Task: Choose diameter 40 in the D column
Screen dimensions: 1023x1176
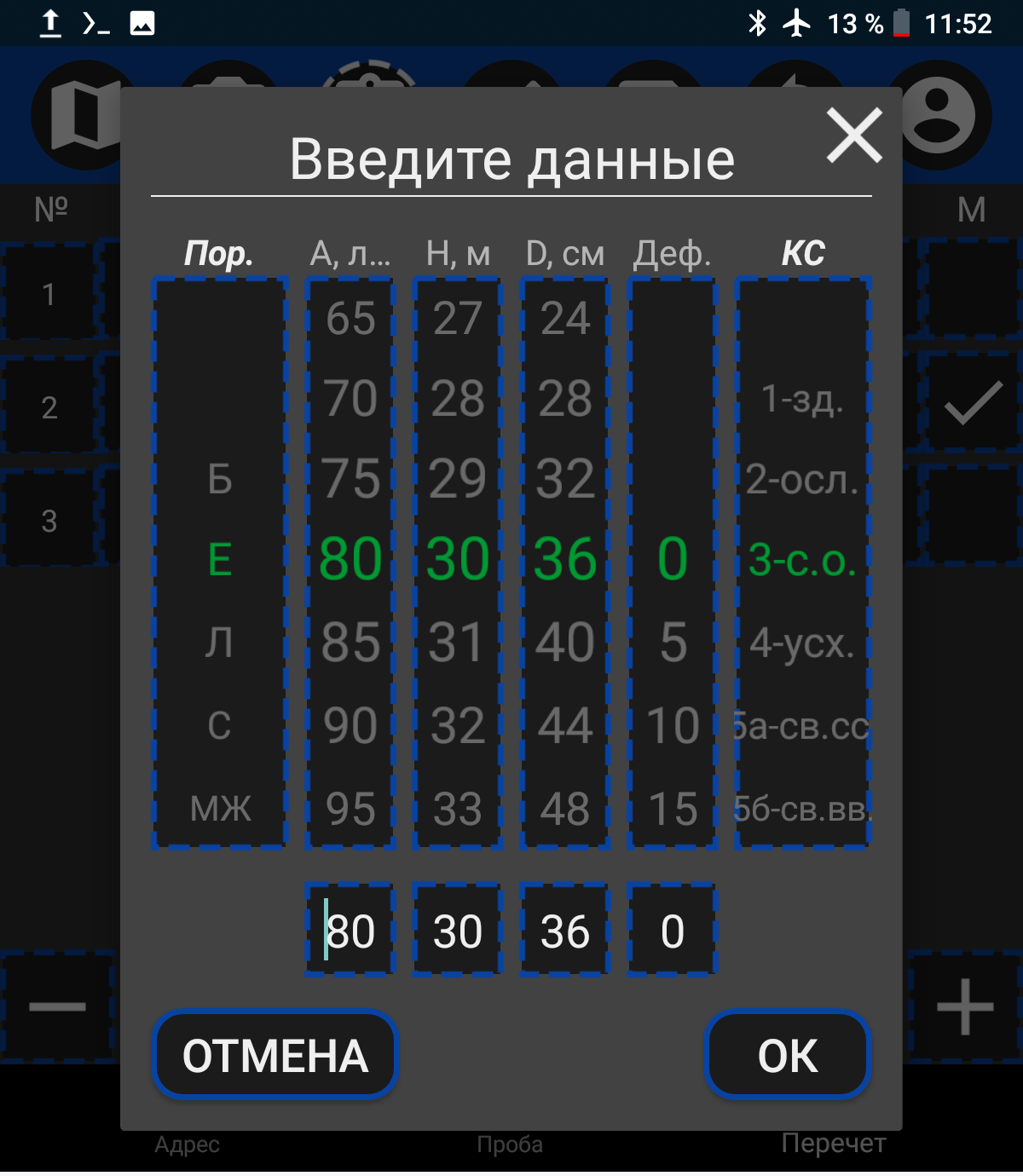Action: point(565,642)
